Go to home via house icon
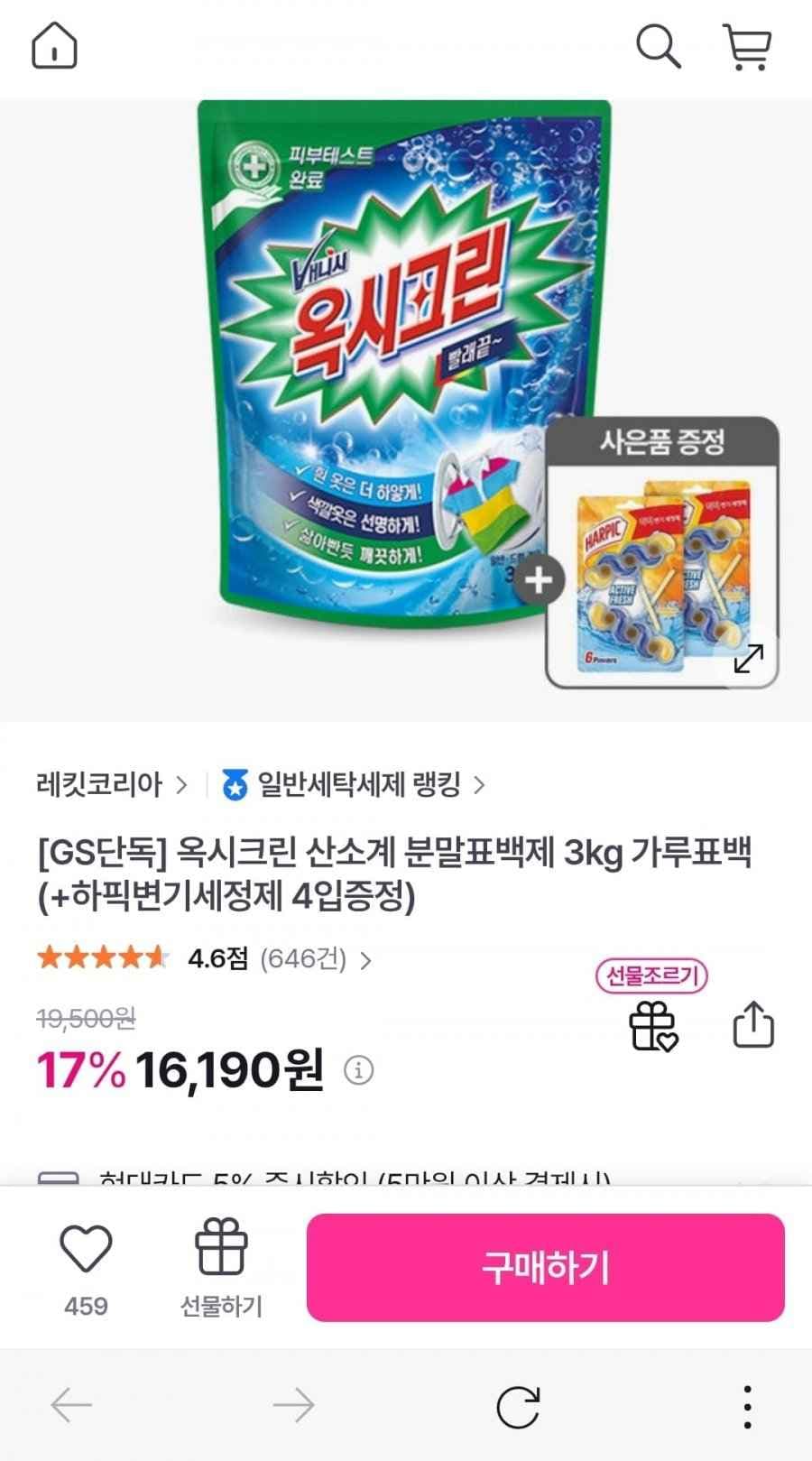812x1461 pixels. click(54, 47)
